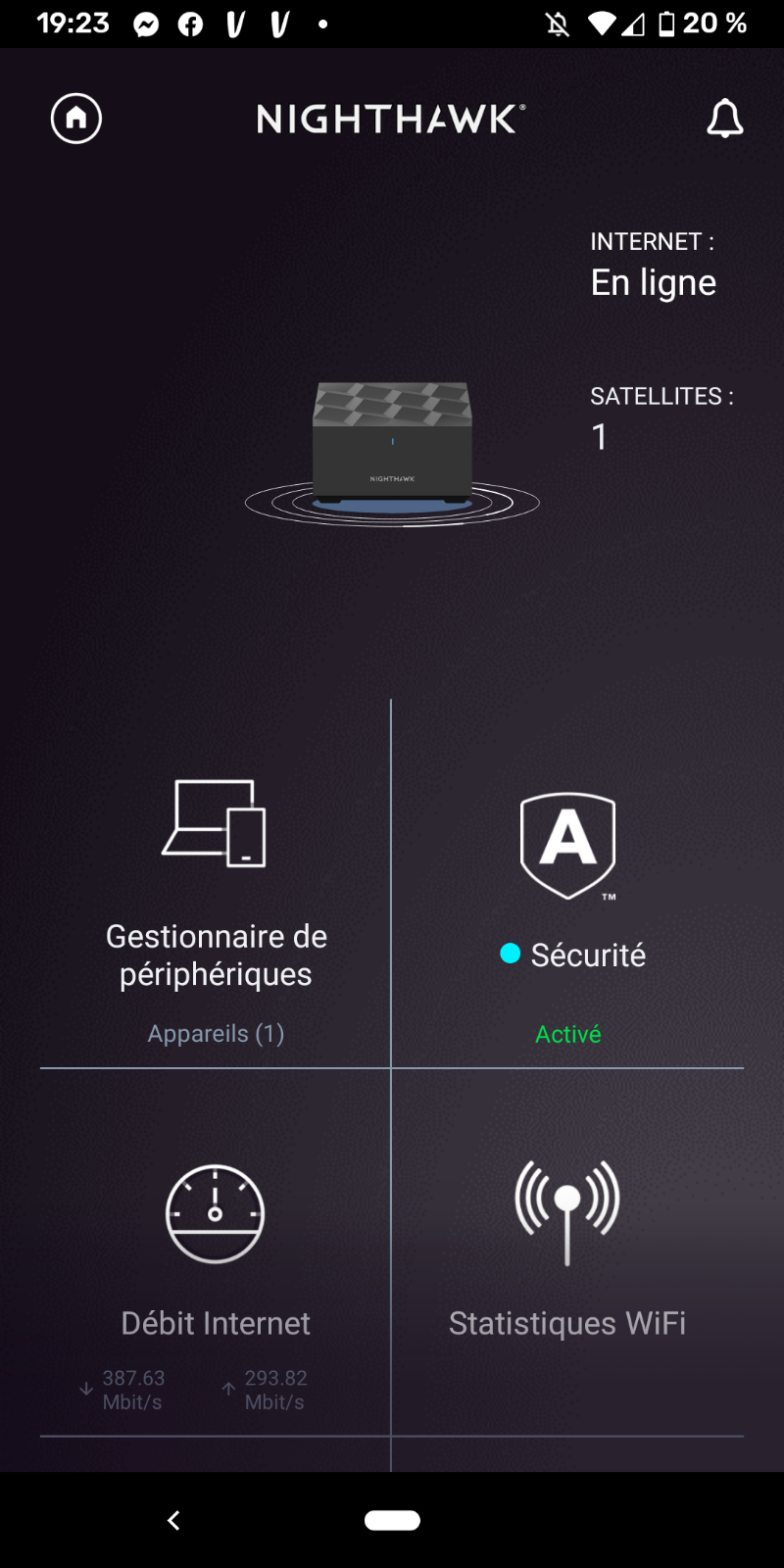Open the Sécurité tile
The height and width of the screenshot is (1568, 784).
pyautogui.click(x=568, y=884)
